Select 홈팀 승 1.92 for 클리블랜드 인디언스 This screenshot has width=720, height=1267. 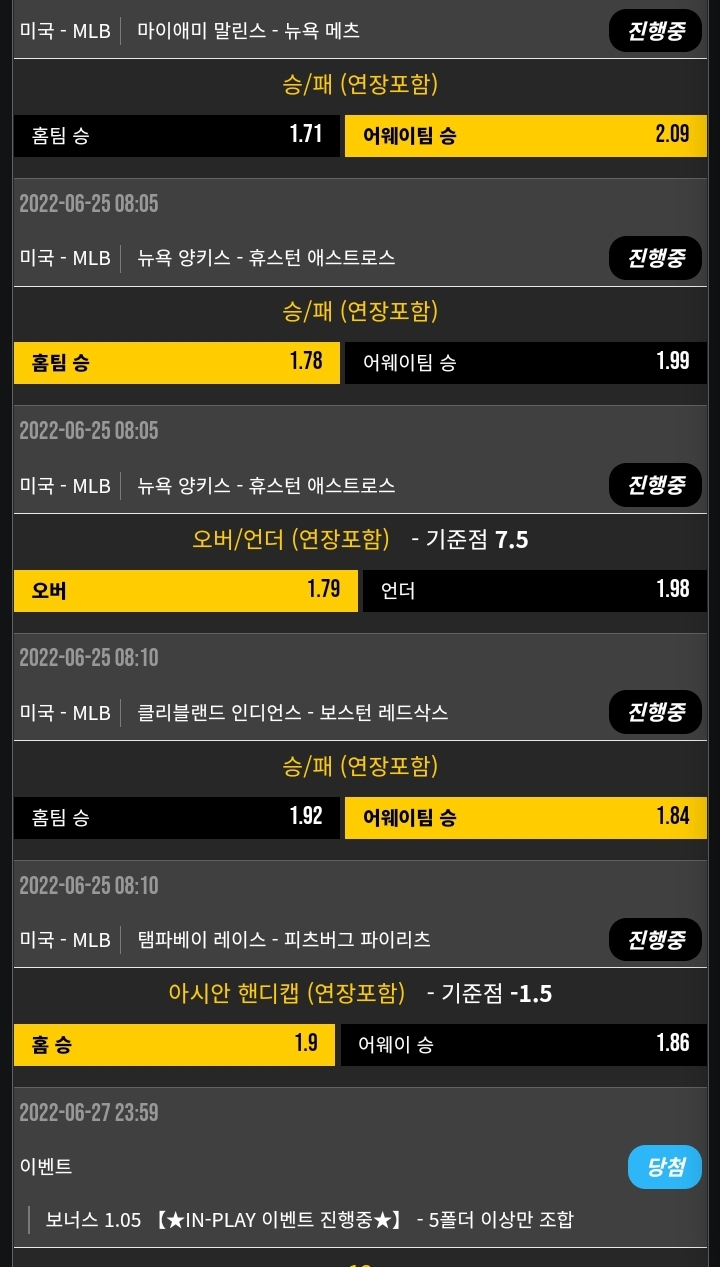[177, 818]
